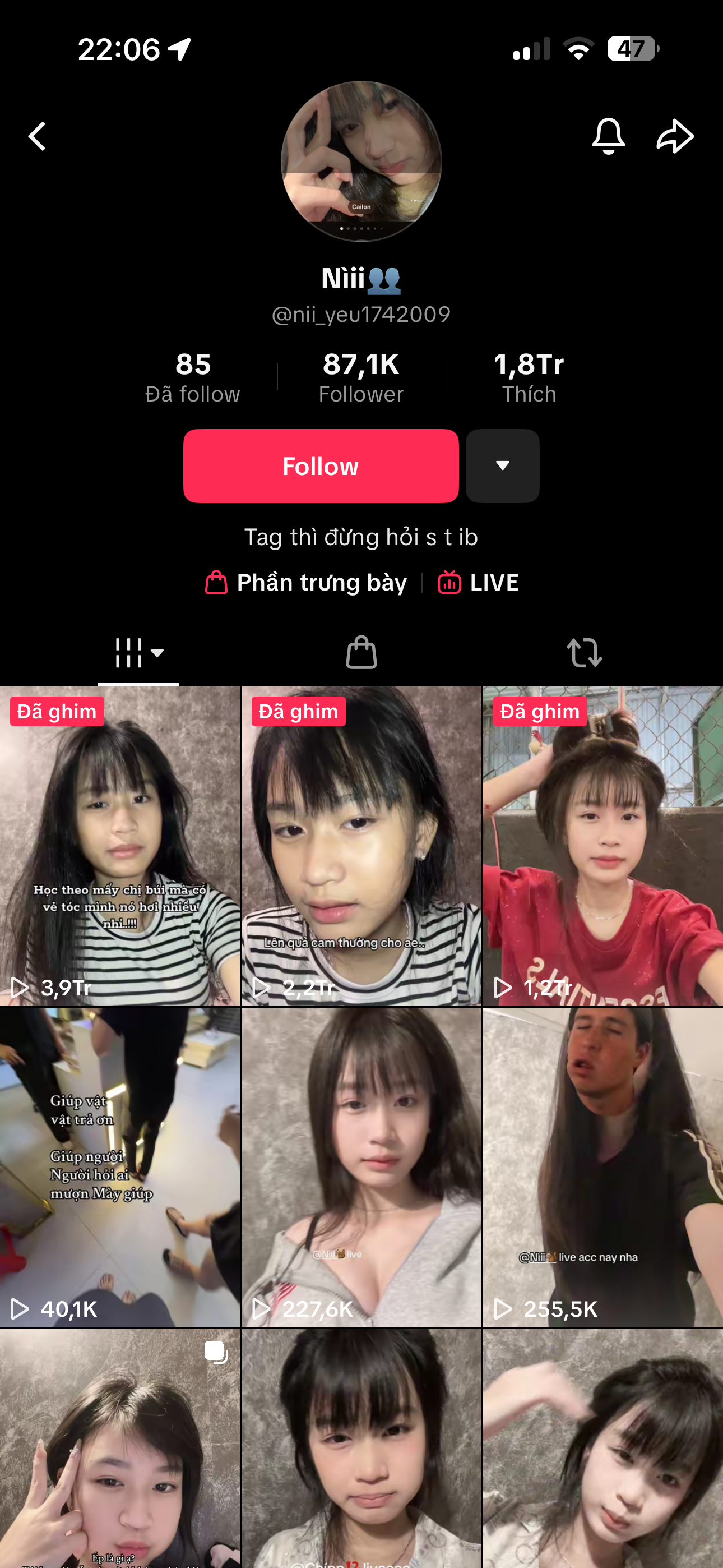Screen dimensions: 723x1568
Task: Switch to the shop bag tab
Action: (361, 653)
